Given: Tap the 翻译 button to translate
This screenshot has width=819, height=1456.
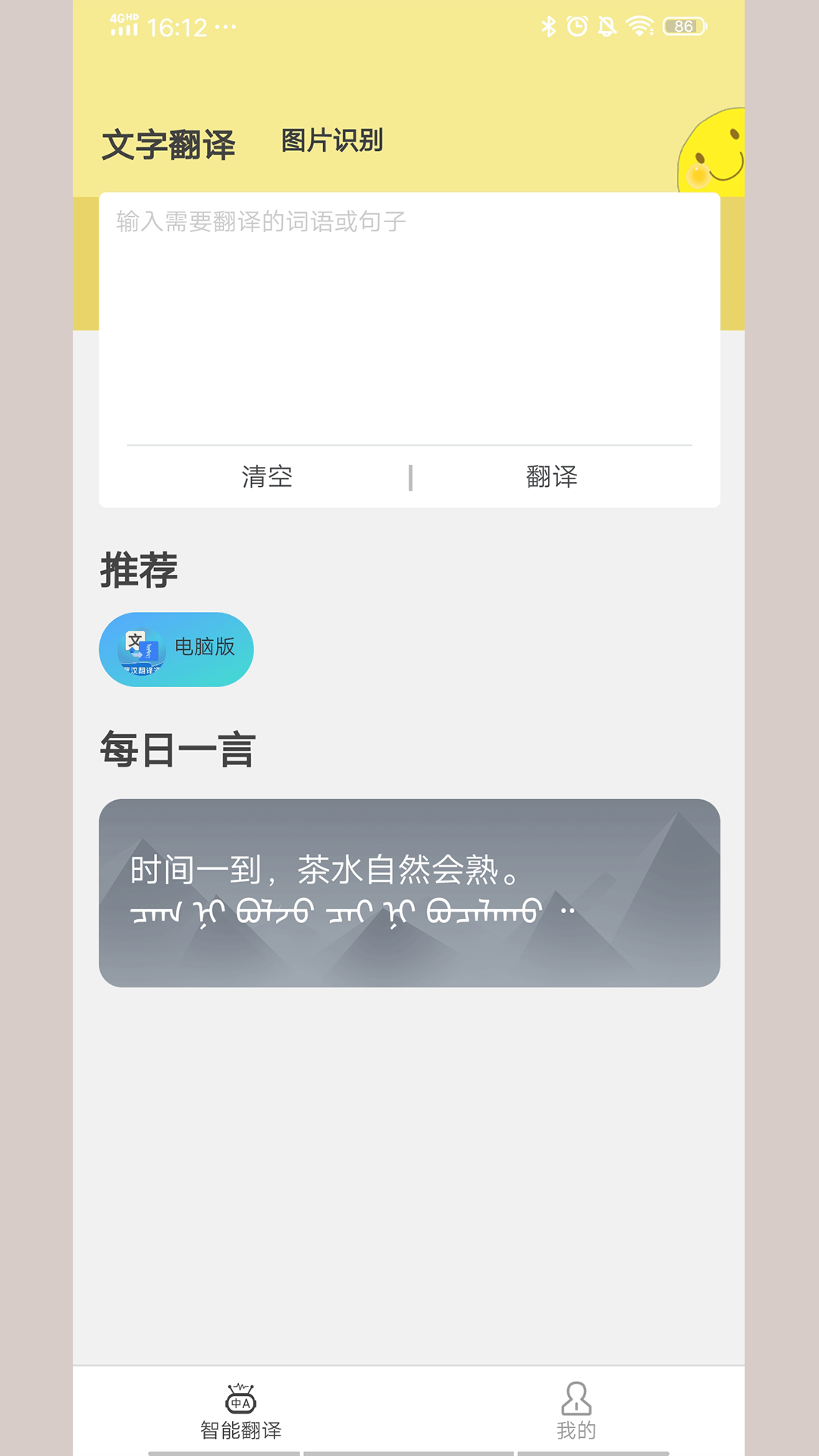Looking at the screenshot, I should click(x=551, y=477).
